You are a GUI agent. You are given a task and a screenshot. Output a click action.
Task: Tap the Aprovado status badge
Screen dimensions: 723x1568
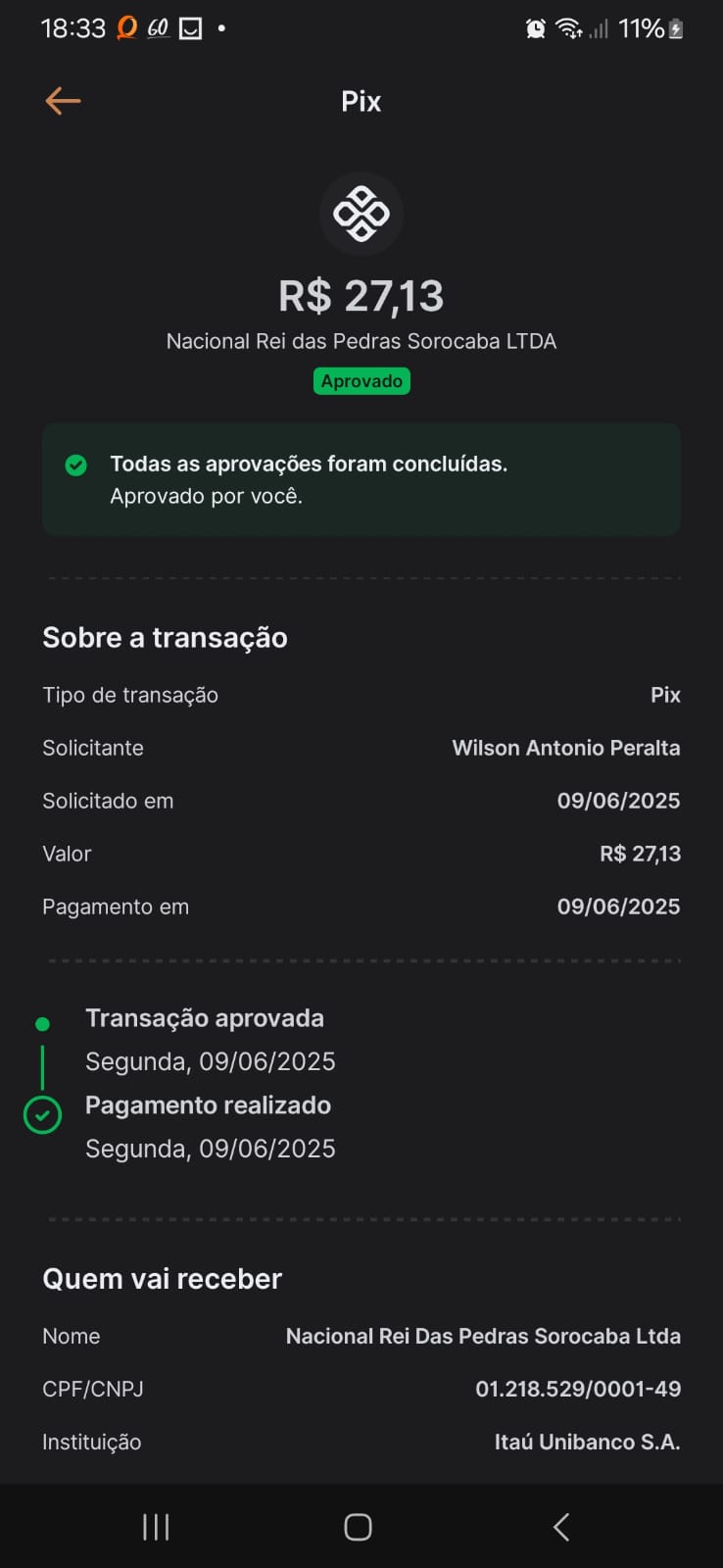(361, 380)
